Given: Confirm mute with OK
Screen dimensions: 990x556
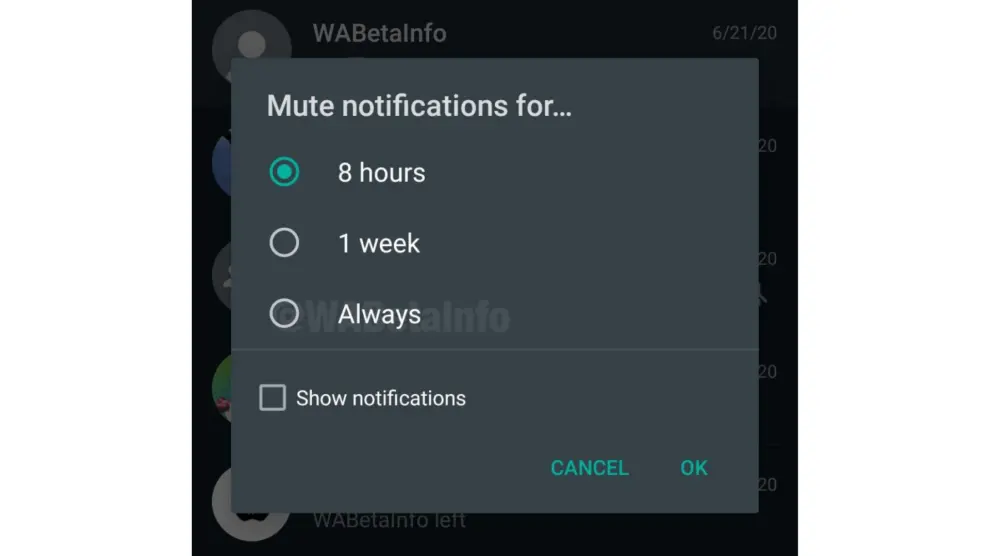Looking at the screenshot, I should click(x=694, y=468).
